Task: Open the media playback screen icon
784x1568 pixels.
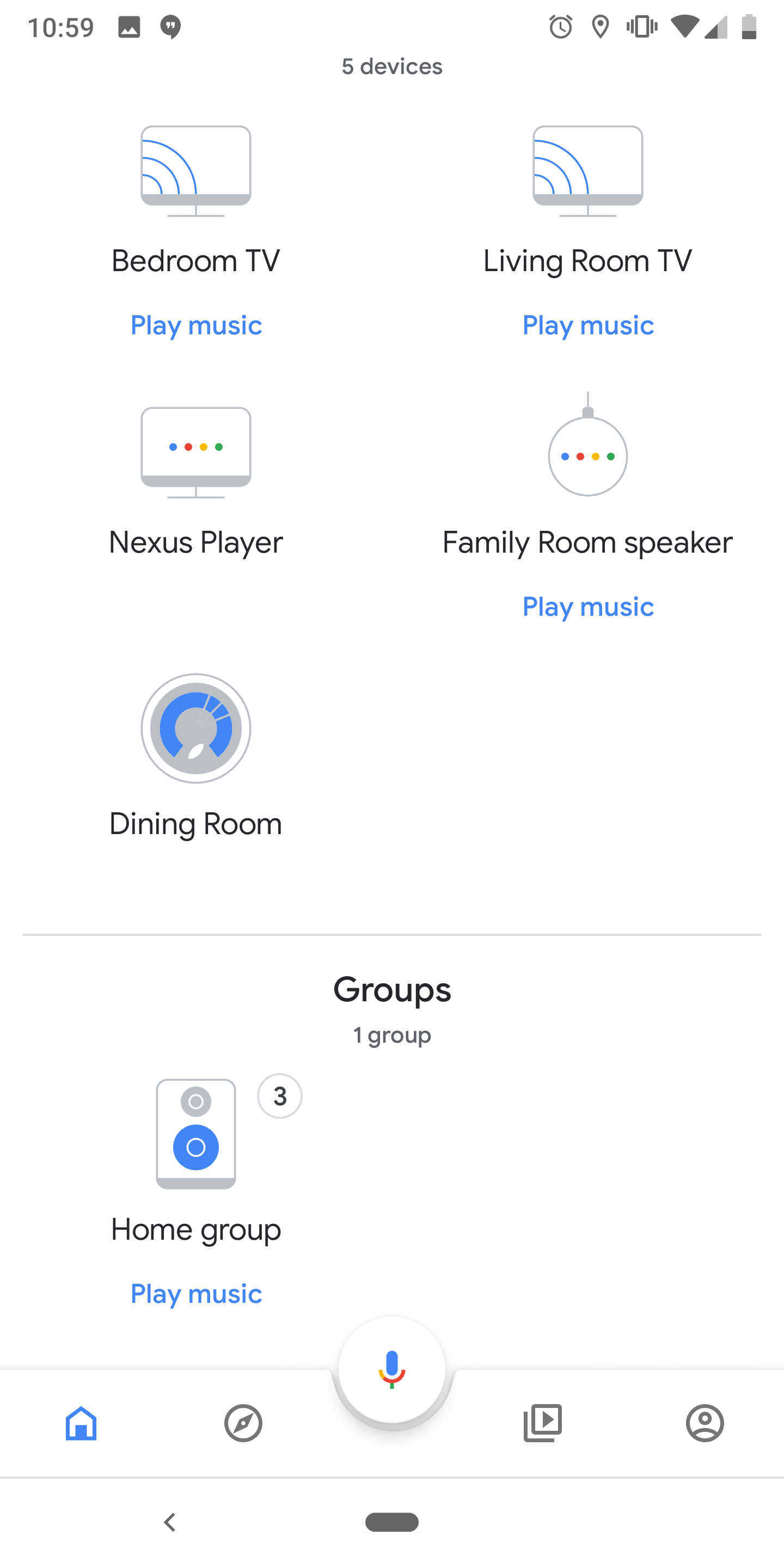Action: (x=542, y=1423)
